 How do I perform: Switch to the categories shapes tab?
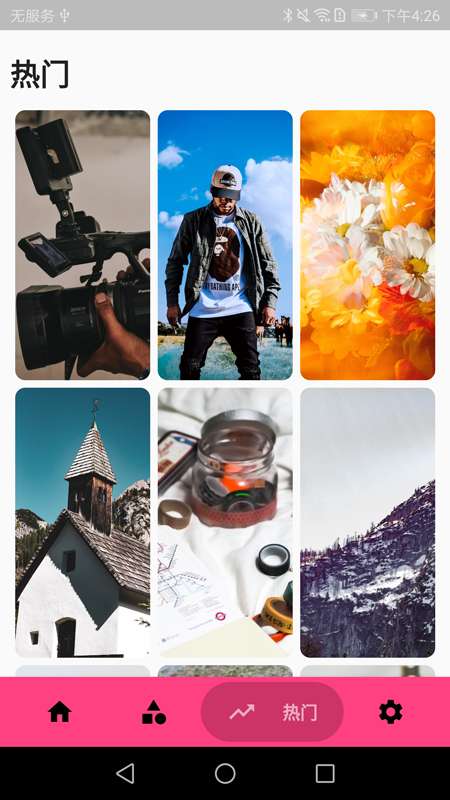(x=154, y=712)
